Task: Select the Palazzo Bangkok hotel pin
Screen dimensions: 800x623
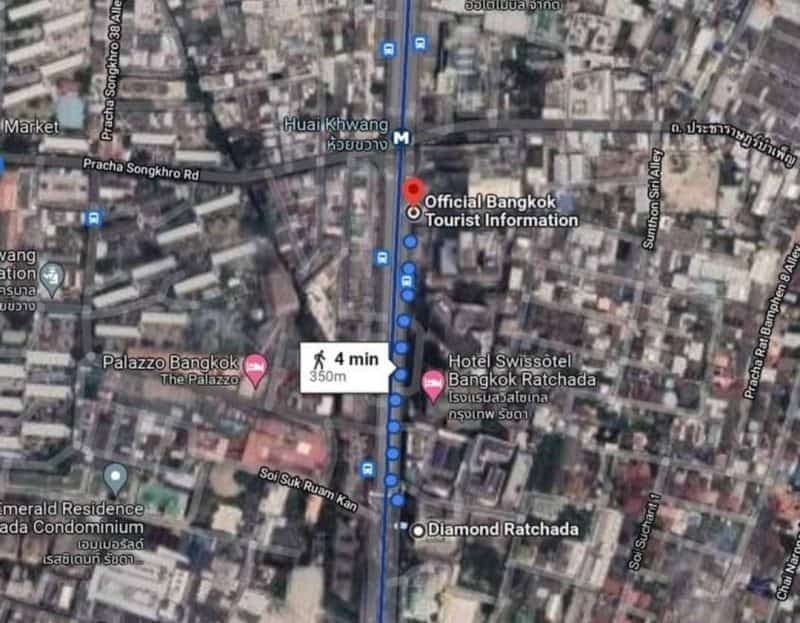Action: pos(256,367)
